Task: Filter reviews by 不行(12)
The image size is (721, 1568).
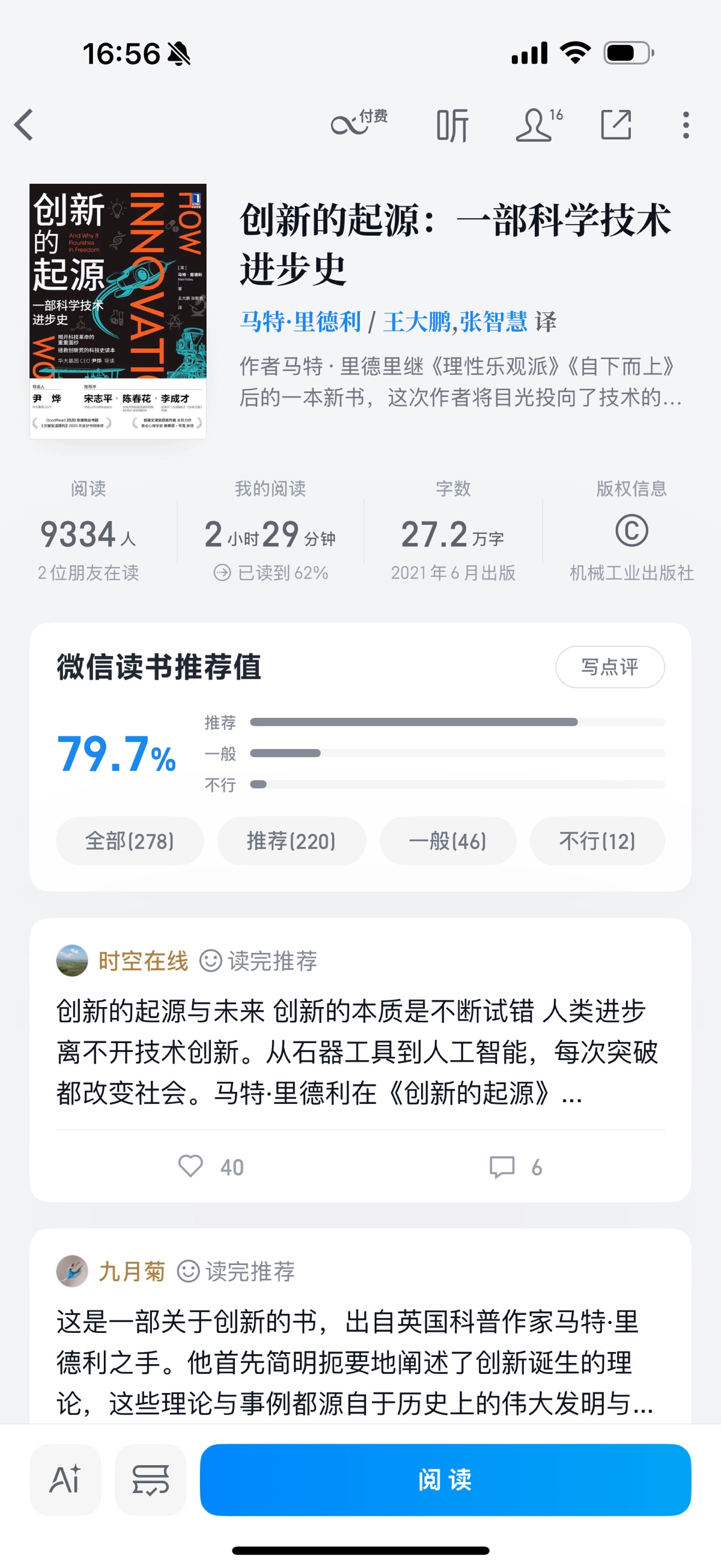Action: (597, 841)
